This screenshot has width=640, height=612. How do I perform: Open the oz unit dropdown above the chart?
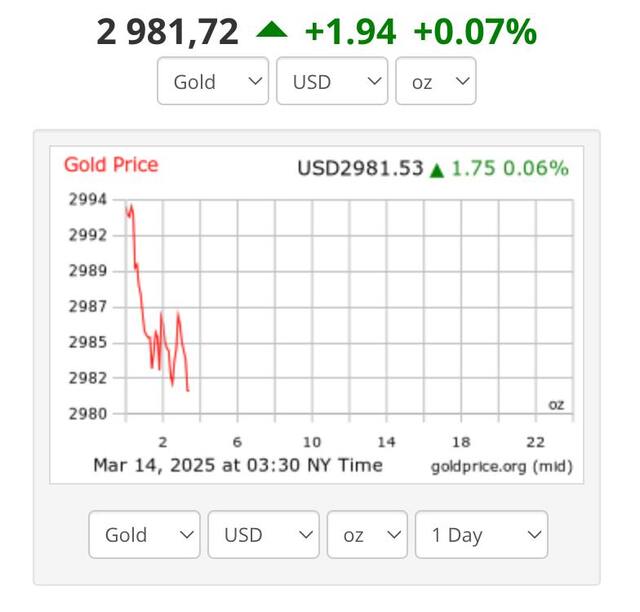pos(436,81)
